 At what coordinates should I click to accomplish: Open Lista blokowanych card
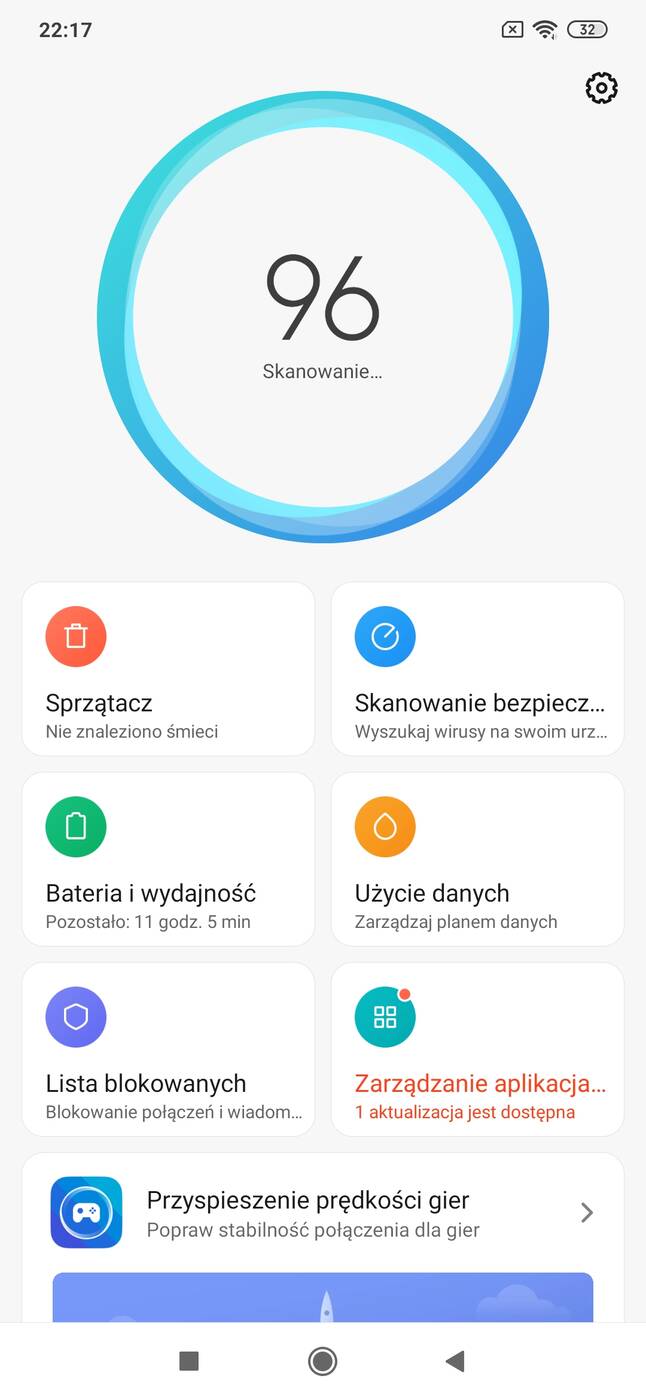point(168,1049)
